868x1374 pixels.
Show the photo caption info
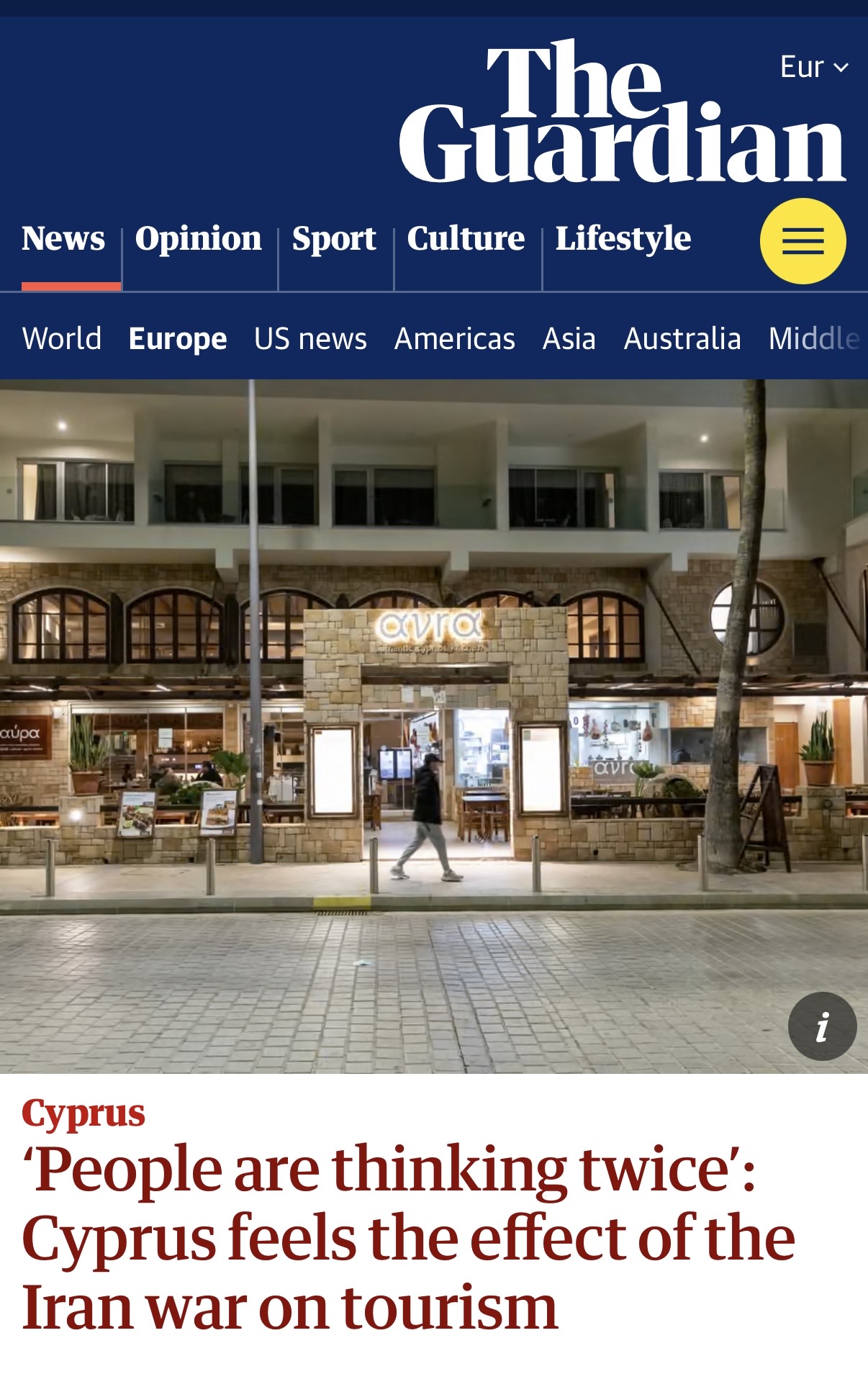pos(822,1026)
